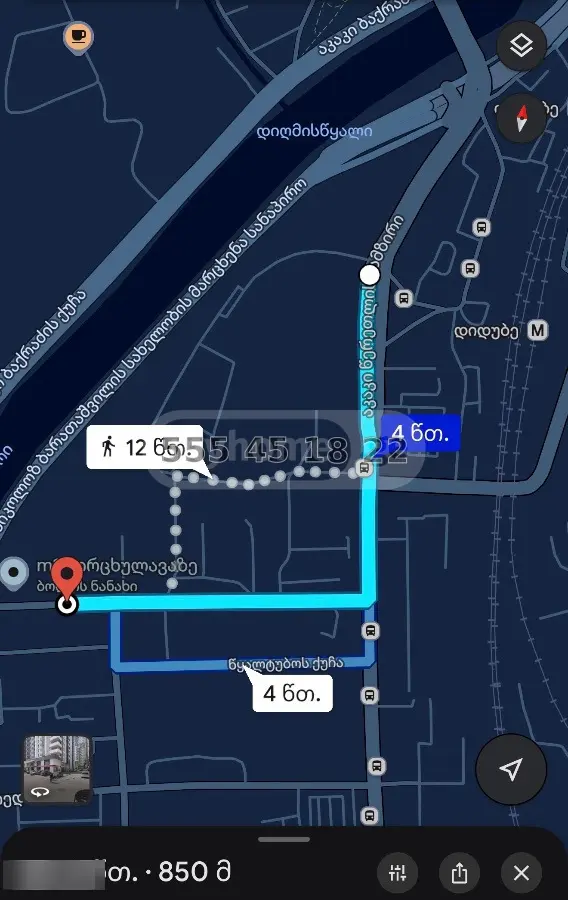Screen dimensions: 568x900
Task: Tap the red destination pin
Action: (67, 578)
